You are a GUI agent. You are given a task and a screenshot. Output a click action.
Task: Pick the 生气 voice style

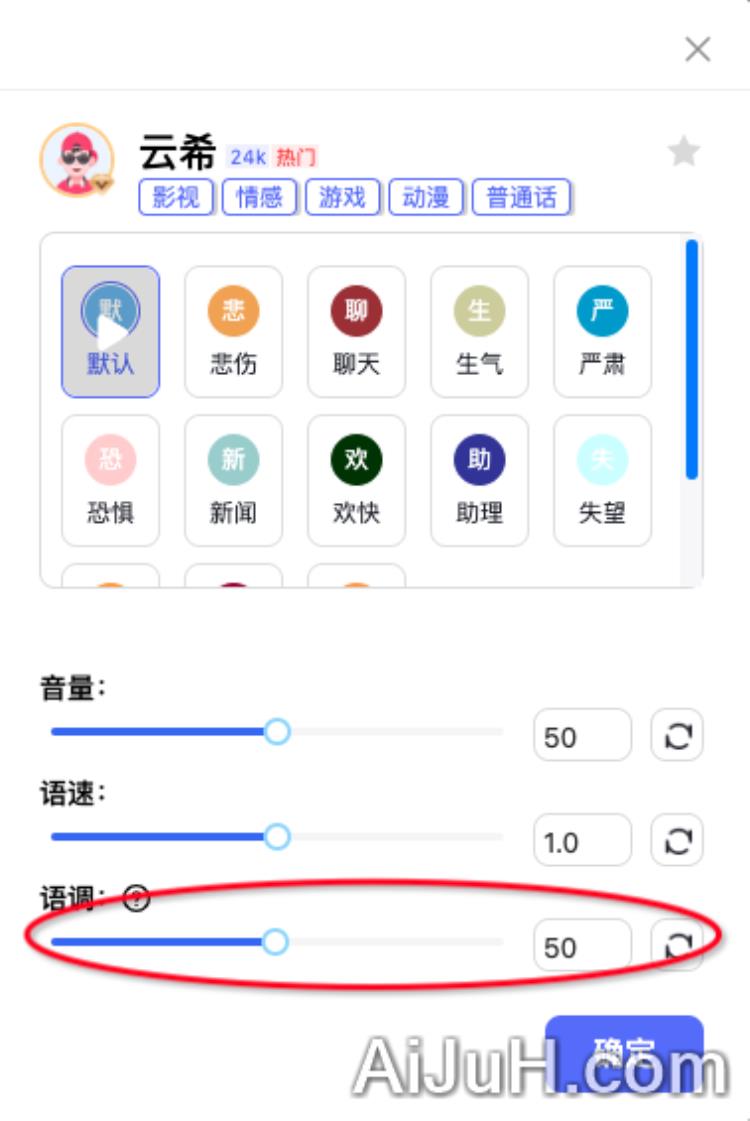pyautogui.click(x=479, y=331)
